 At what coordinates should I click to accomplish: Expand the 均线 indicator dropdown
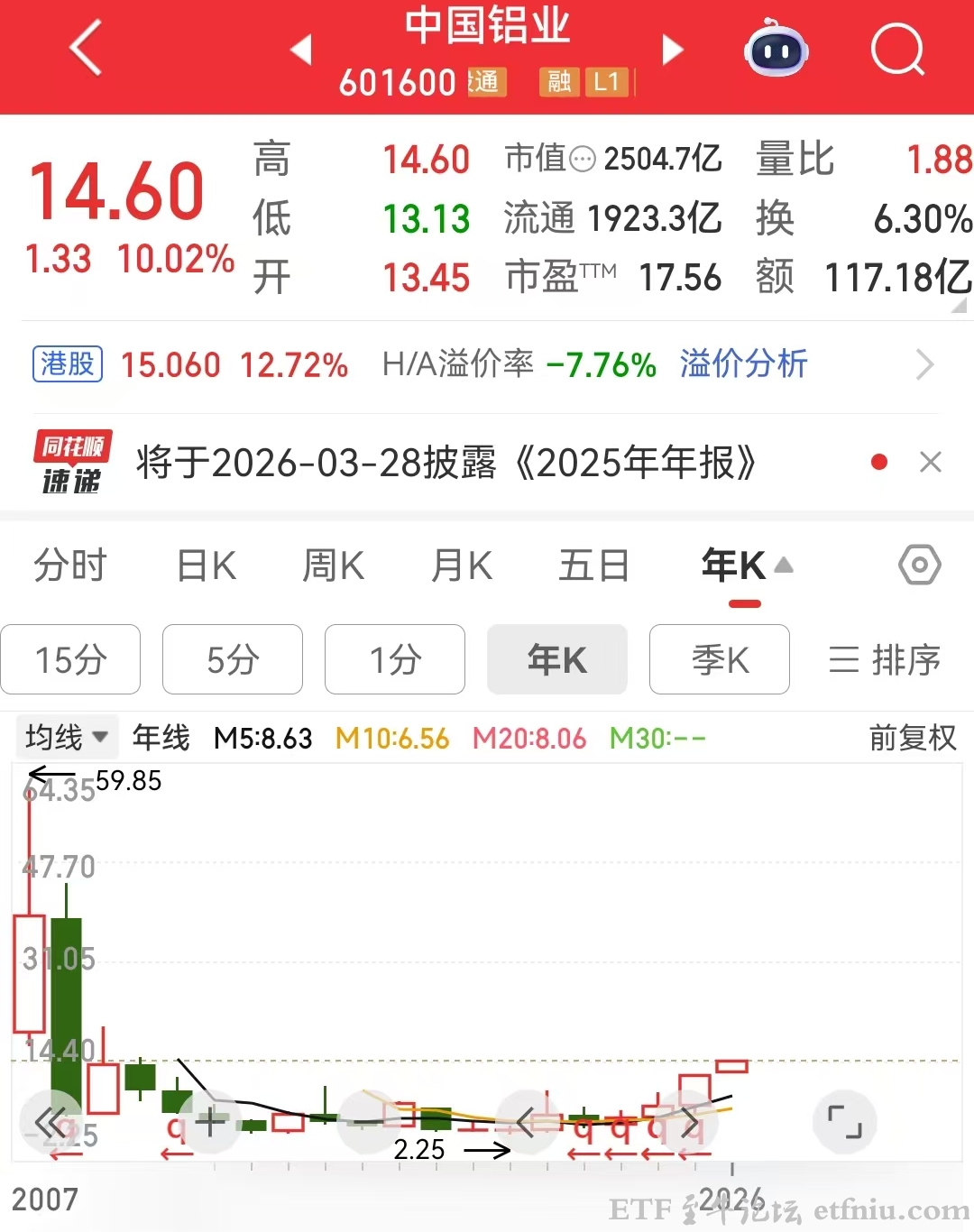pyautogui.click(x=66, y=738)
